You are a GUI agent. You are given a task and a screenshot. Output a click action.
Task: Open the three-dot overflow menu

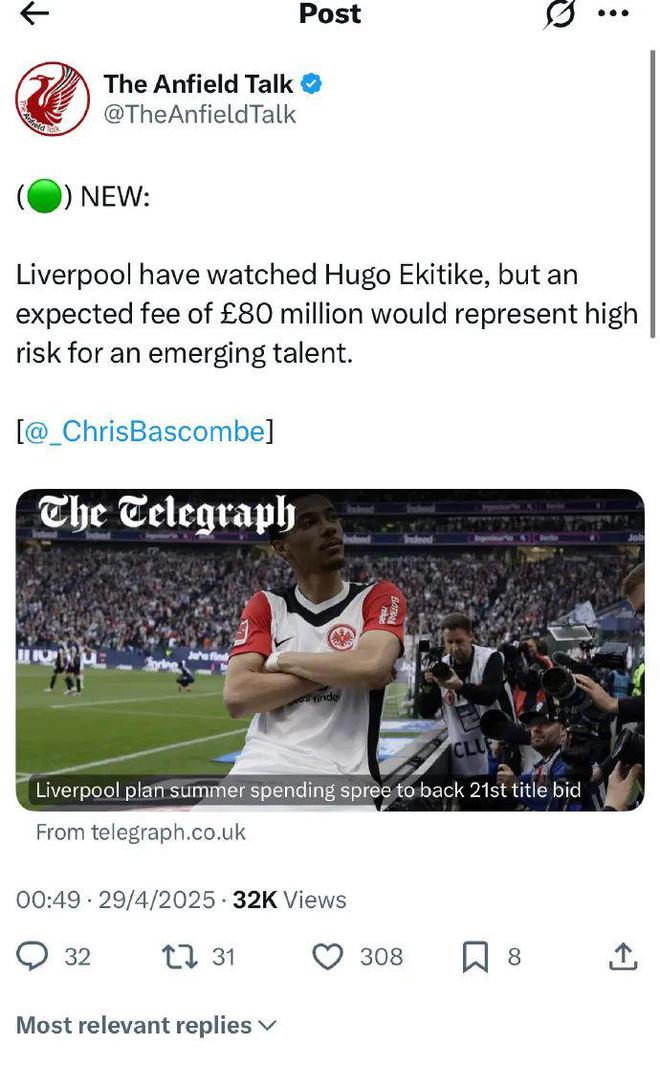[613, 14]
